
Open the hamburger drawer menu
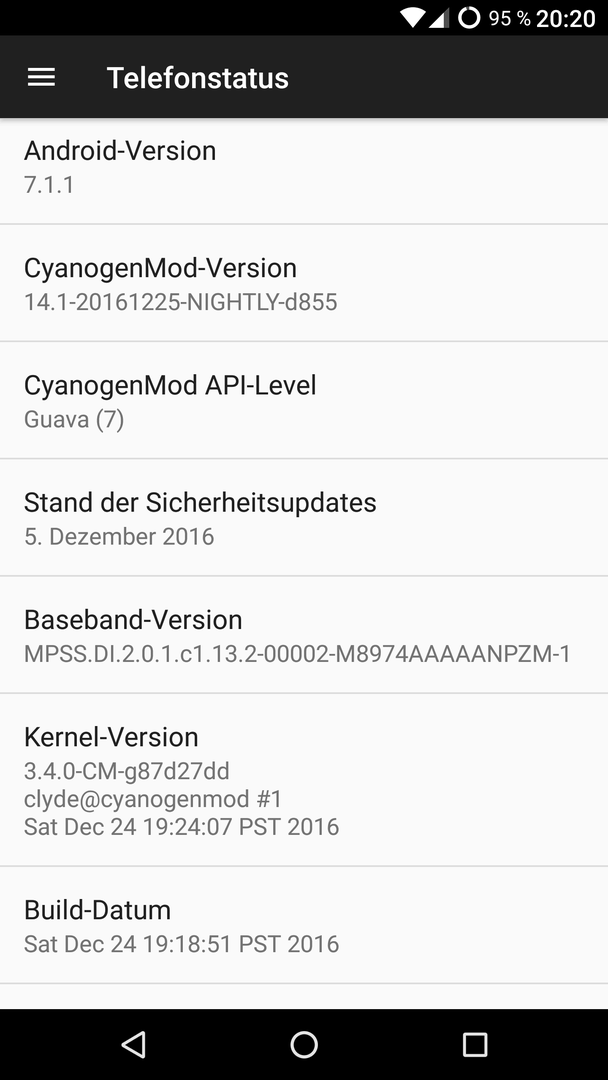click(41, 77)
